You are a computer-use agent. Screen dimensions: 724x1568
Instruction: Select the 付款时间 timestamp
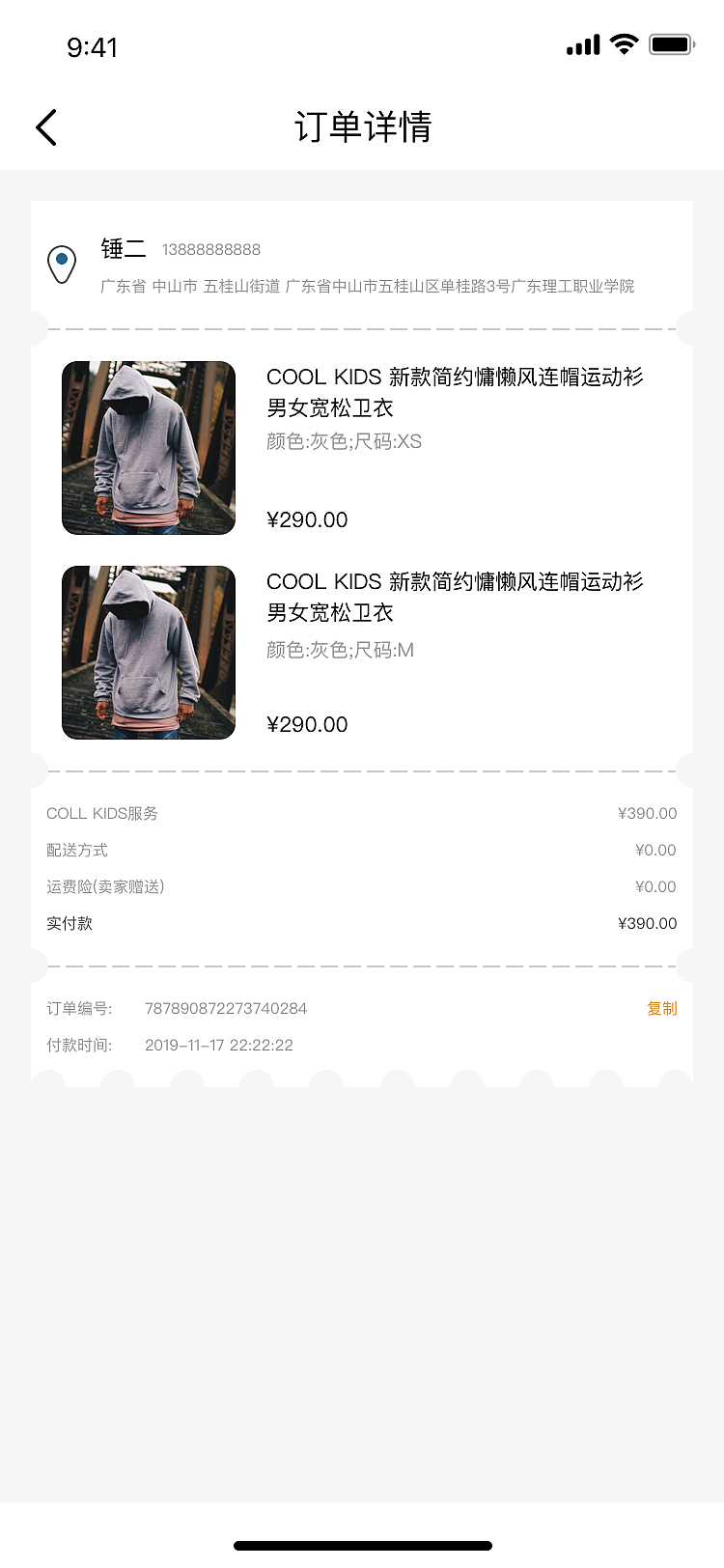[219, 1045]
